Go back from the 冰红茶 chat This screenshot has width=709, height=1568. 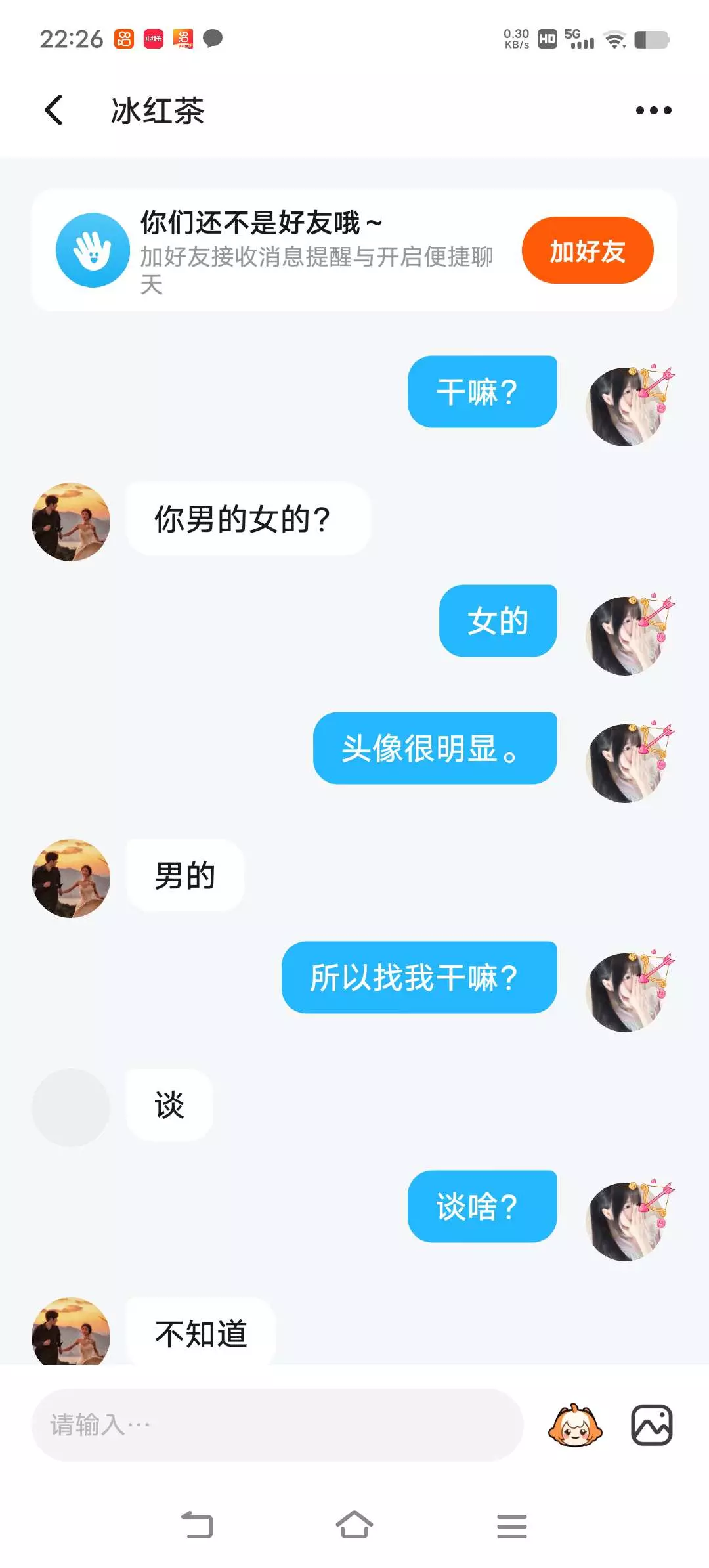[x=54, y=110]
